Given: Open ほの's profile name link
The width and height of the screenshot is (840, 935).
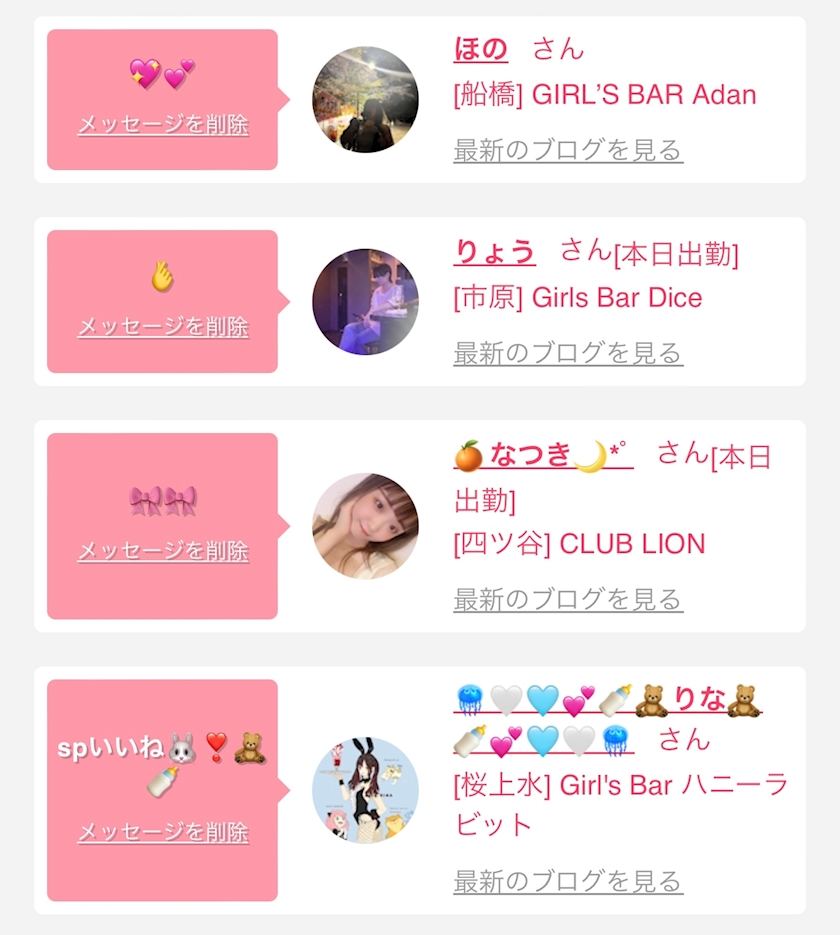Looking at the screenshot, I should pyautogui.click(x=481, y=49).
